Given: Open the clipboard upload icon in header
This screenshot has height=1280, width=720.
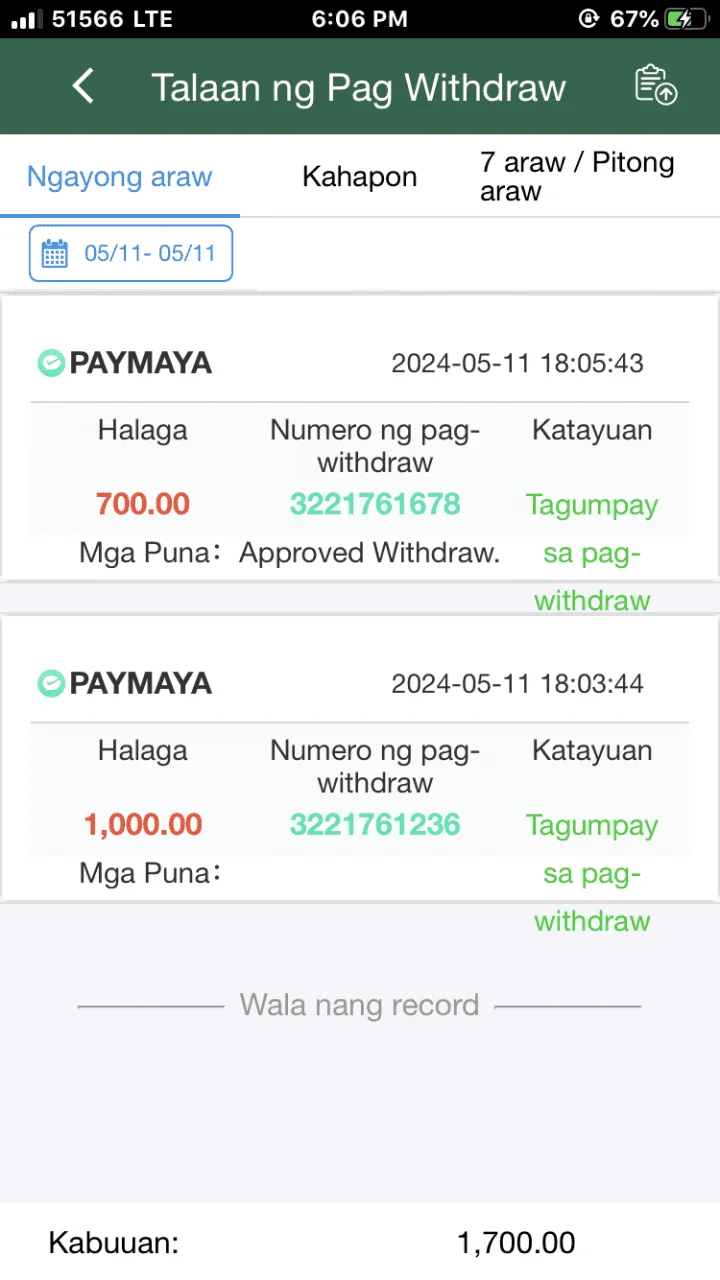Looking at the screenshot, I should pyautogui.click(x=656, y=86).
